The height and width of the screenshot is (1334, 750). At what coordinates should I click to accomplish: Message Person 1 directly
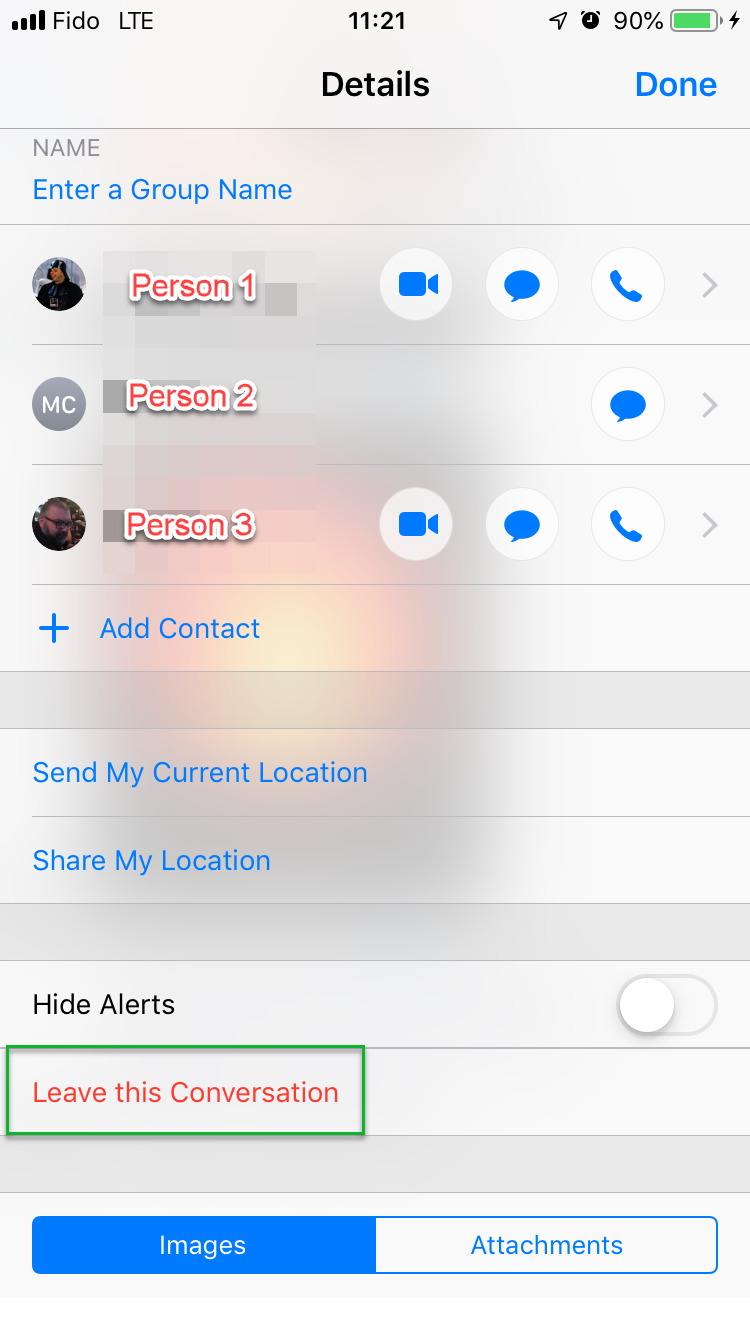pos(522,286)
